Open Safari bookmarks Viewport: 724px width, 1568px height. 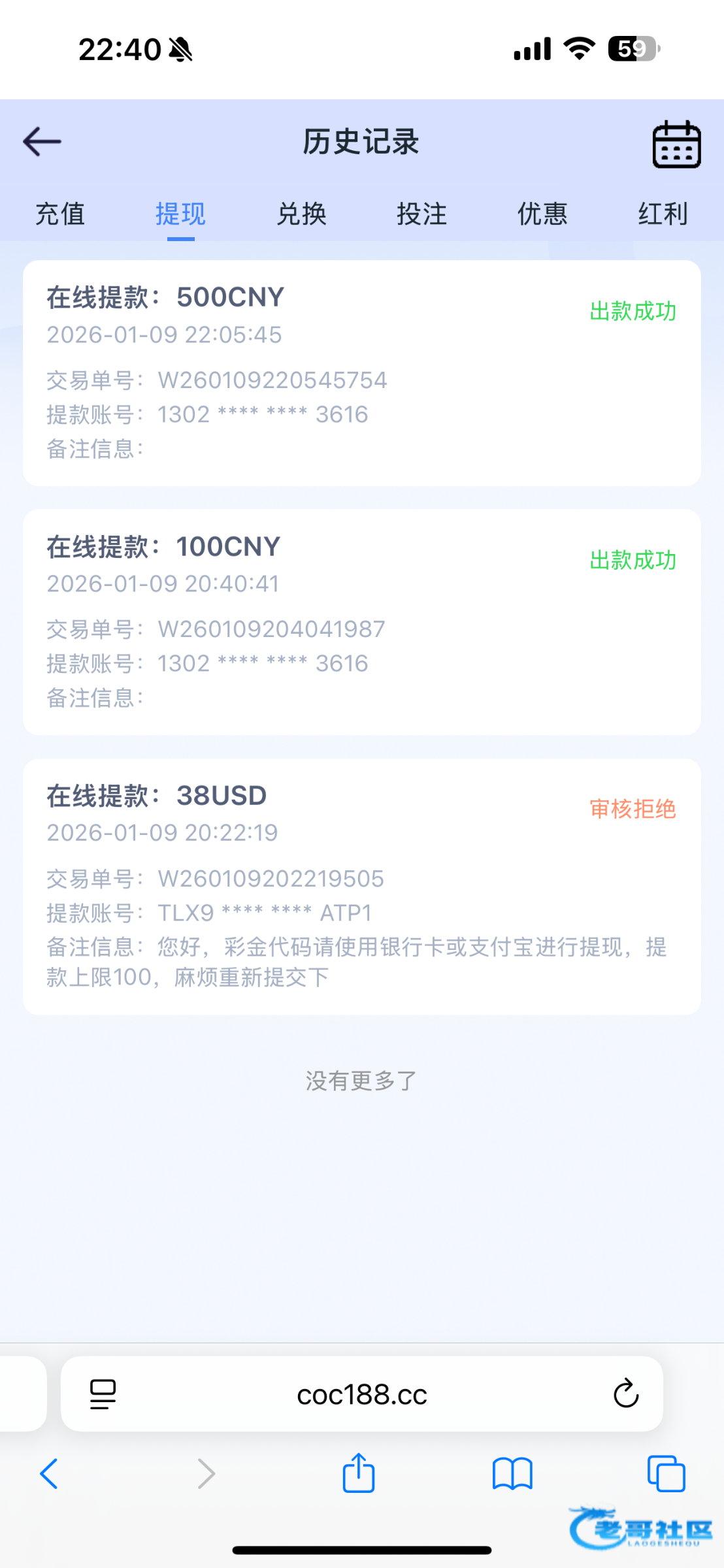512,1474
